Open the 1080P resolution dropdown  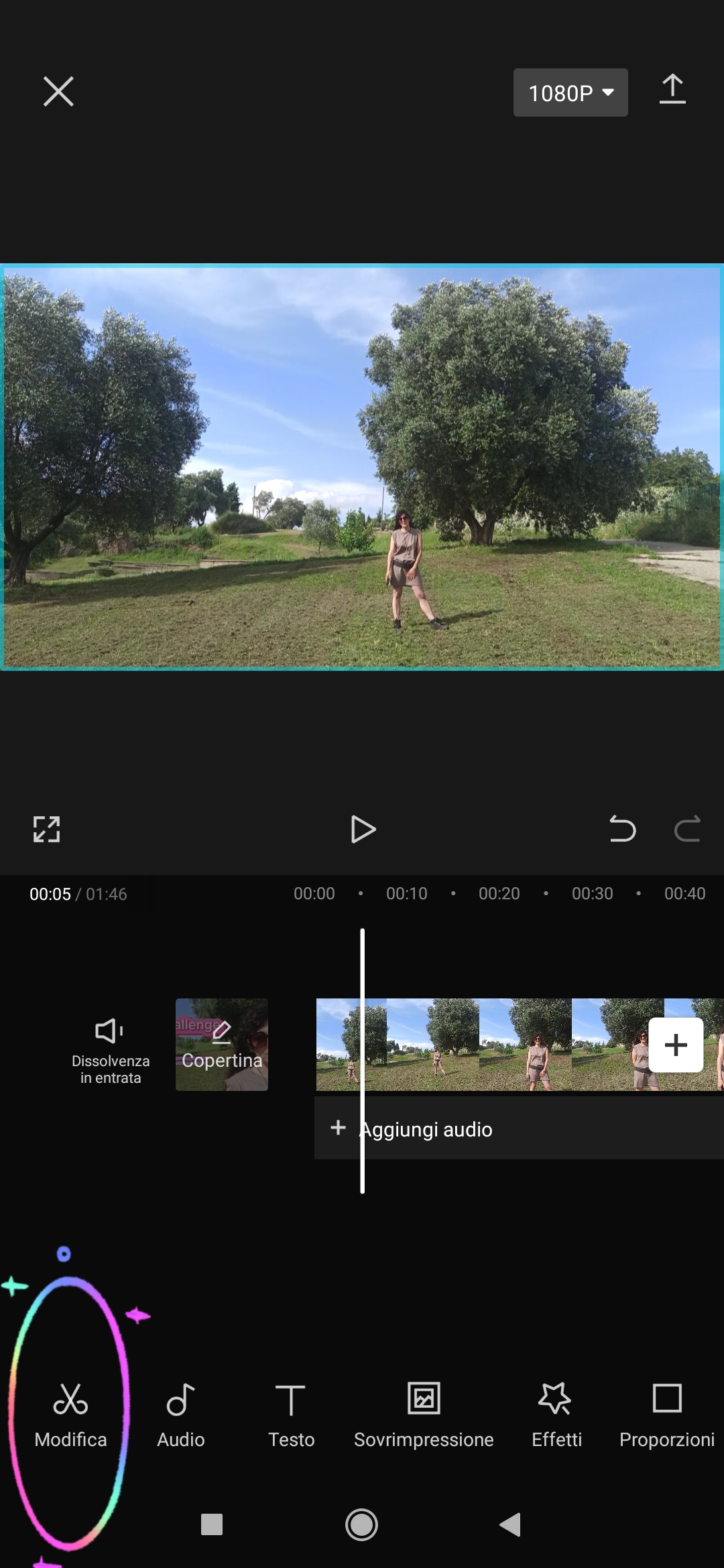click(570, 92)
